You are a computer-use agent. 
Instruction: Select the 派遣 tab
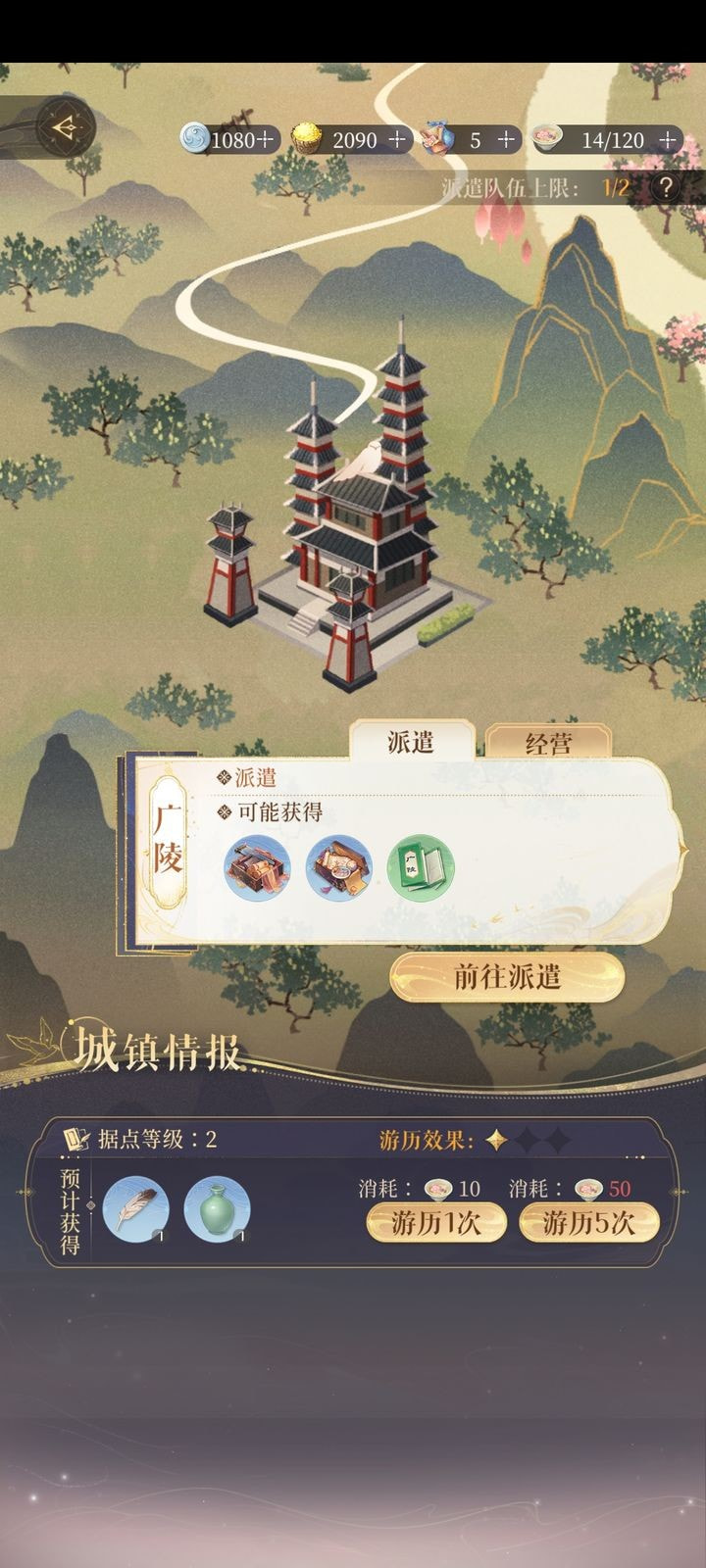(x=411, y=742)
